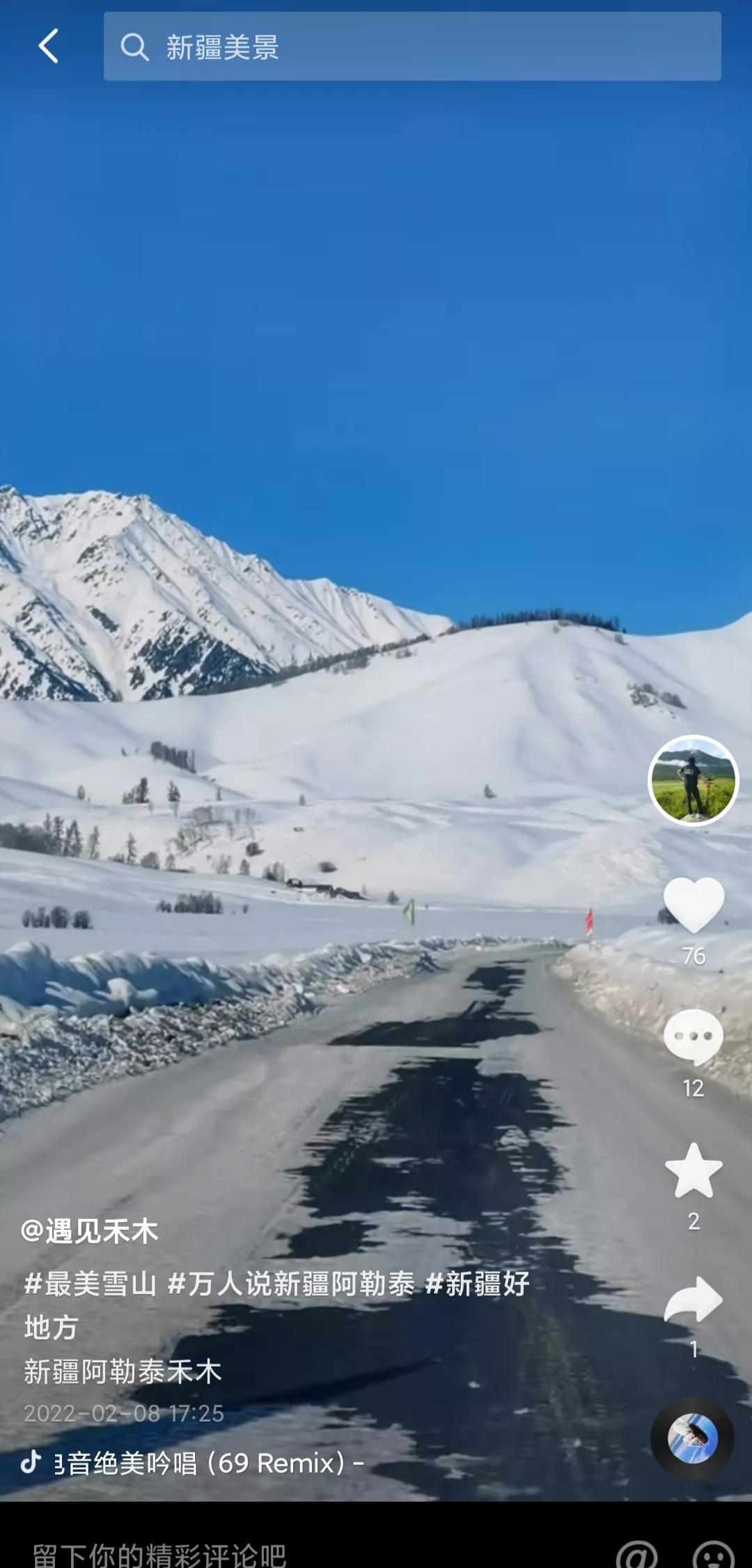This screenshot has width=752, height=1568.
Task: Open the comments bubble
Action: [694, 1037]
